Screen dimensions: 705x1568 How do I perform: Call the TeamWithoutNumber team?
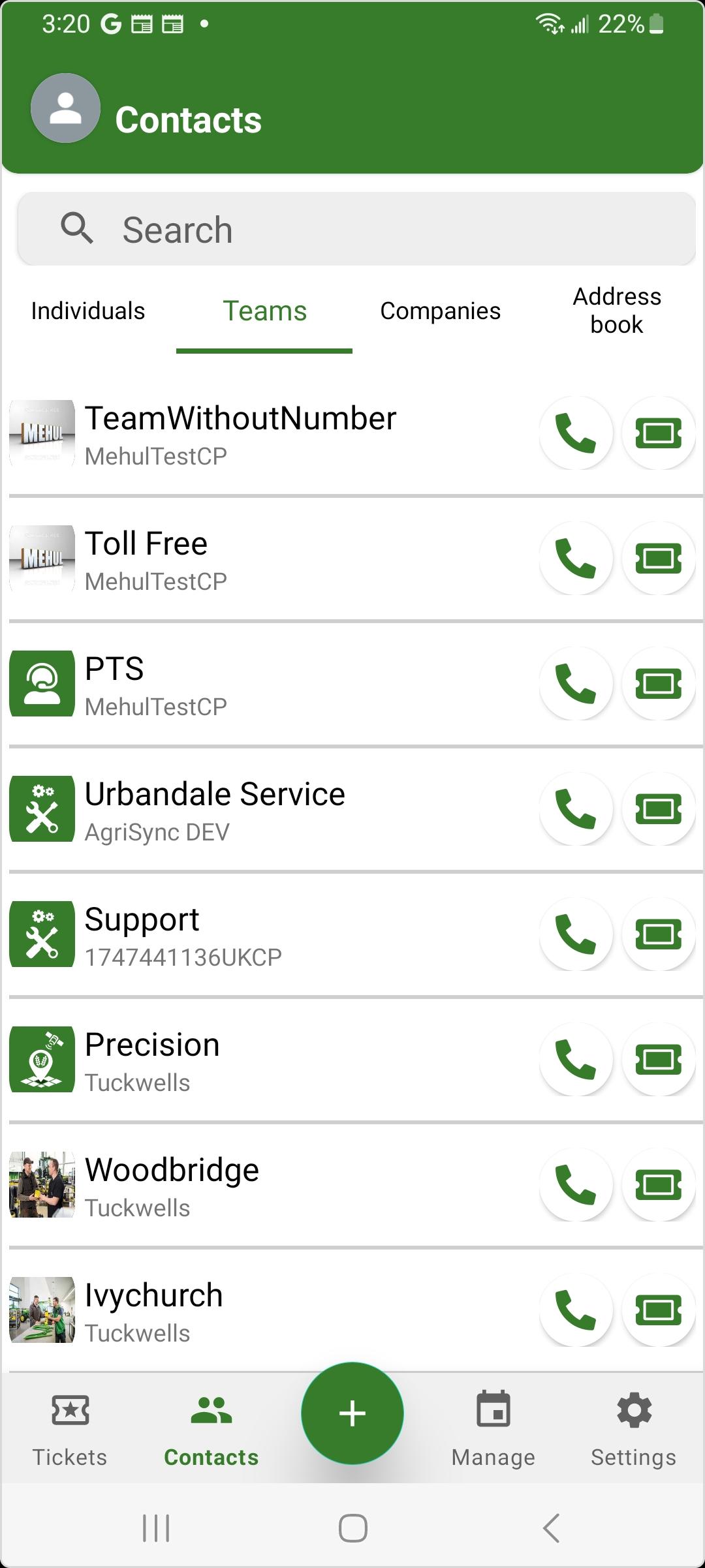coord(576,433)
